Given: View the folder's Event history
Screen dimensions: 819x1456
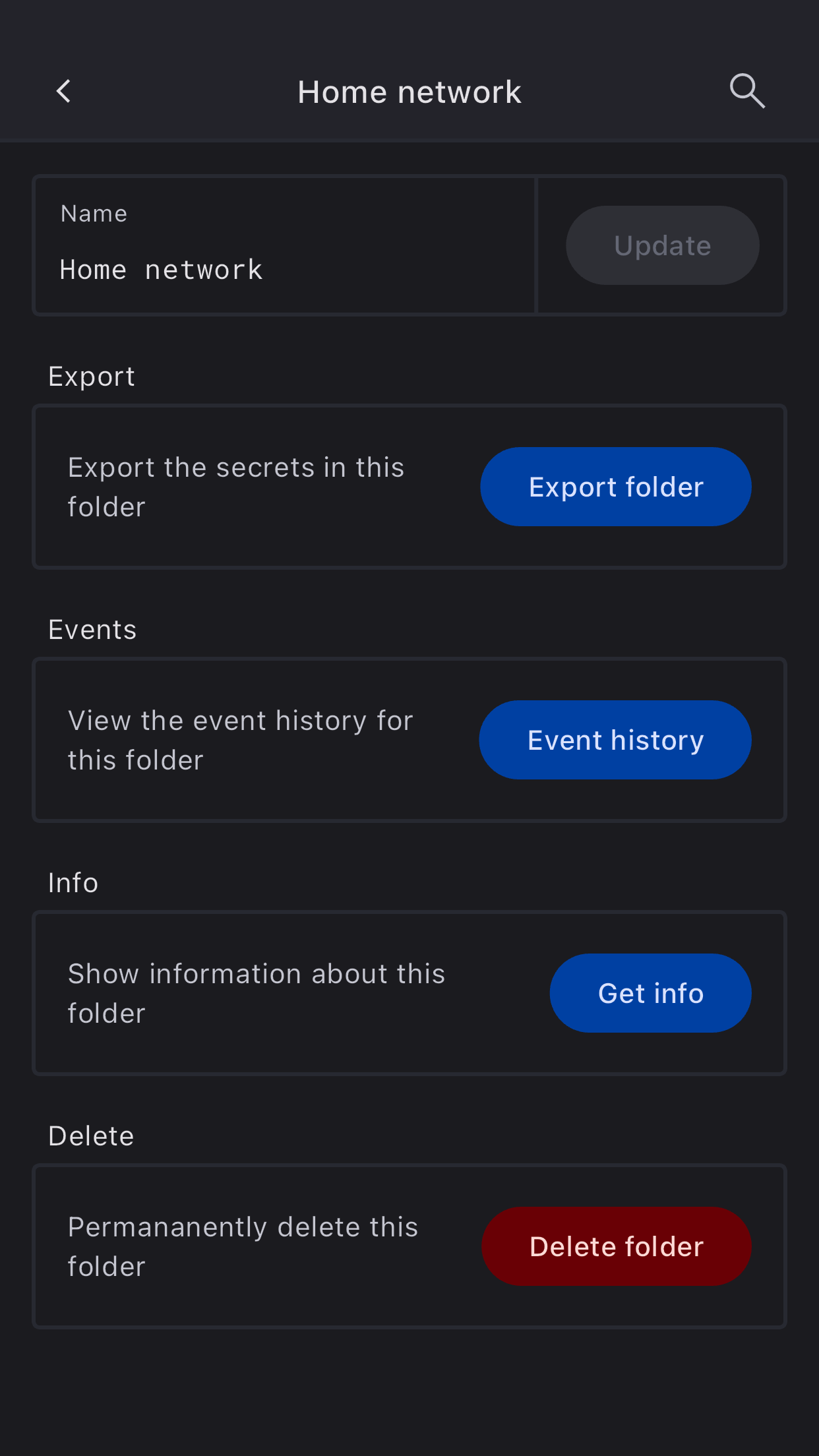Looking at the screenshot, I should 615,740.
